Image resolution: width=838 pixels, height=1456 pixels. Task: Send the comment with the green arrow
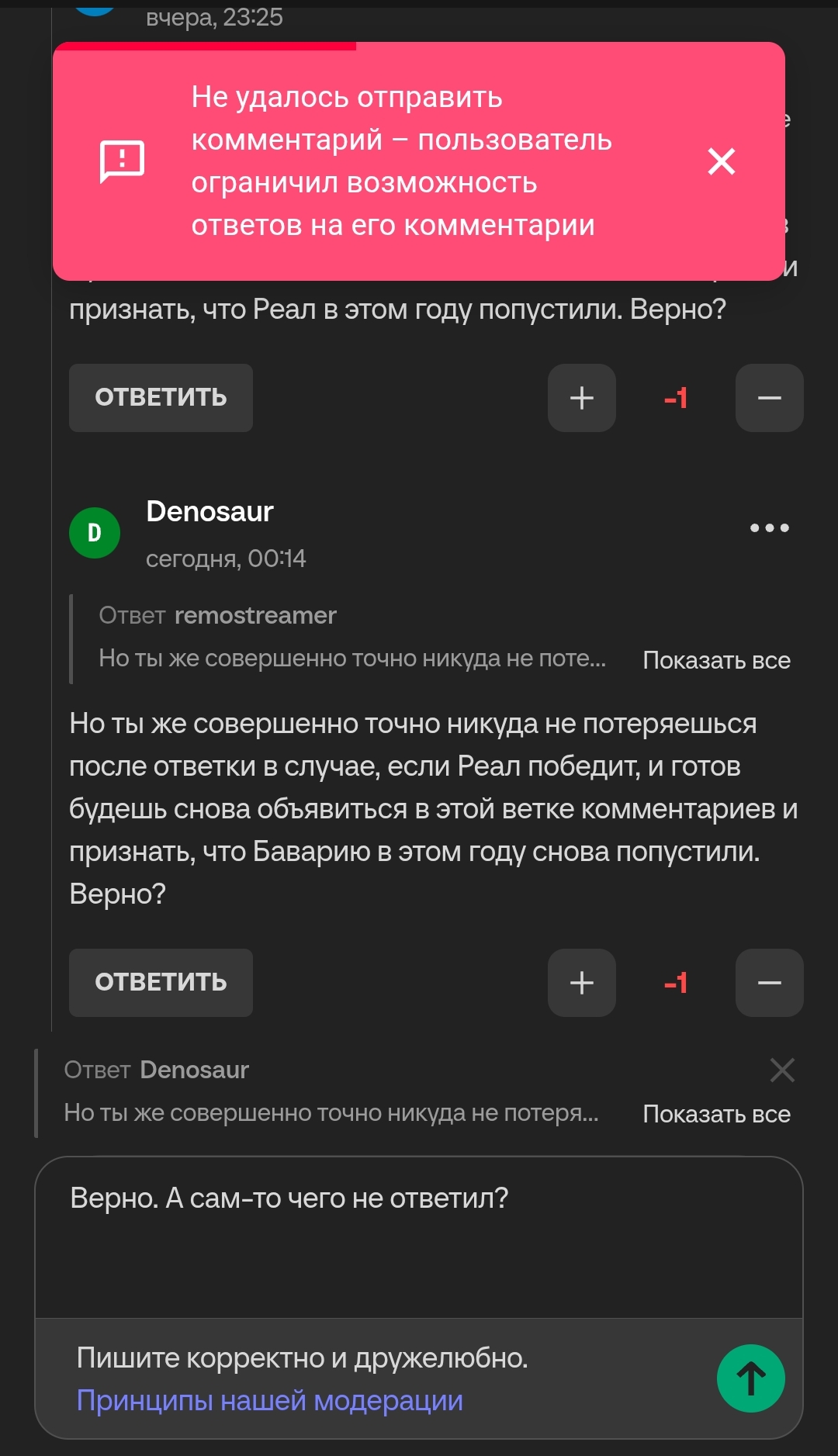pos(750,1378)
